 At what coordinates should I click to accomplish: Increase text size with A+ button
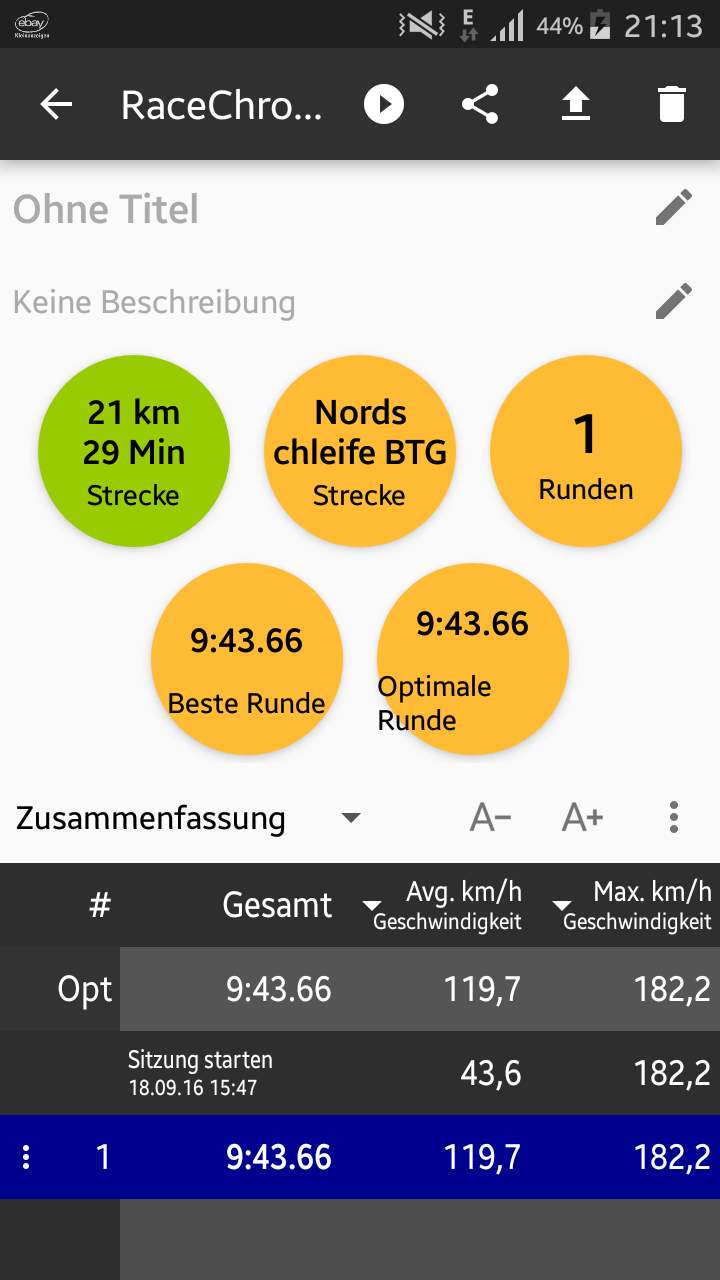pyautogui.click(x=580, y=817)
